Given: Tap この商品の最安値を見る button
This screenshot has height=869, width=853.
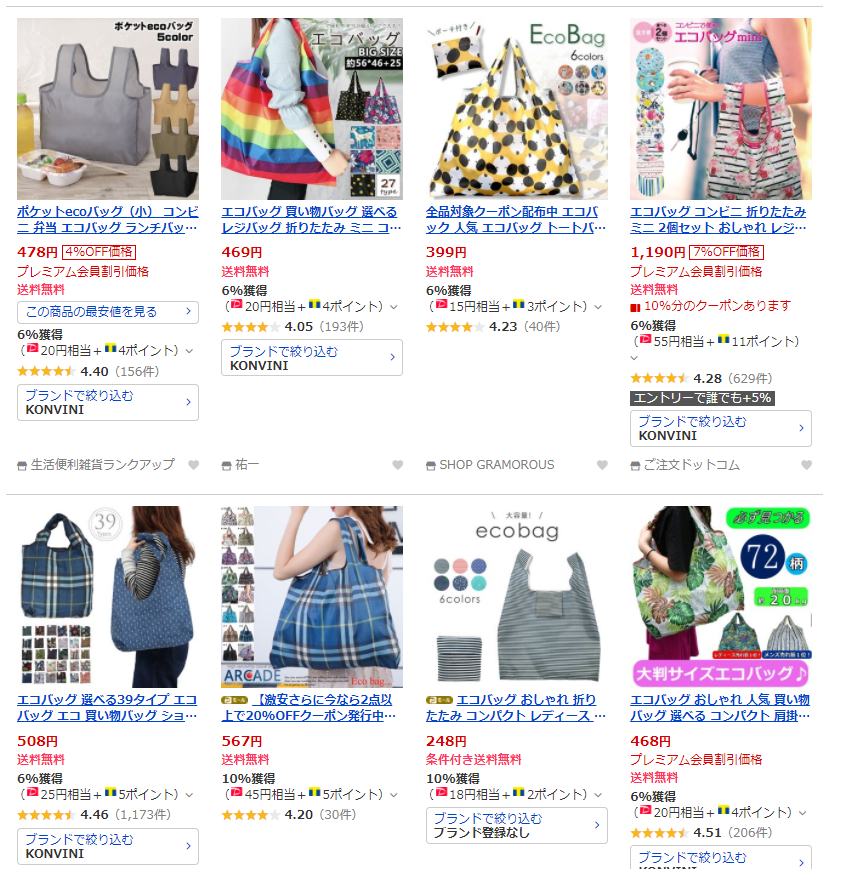Looking at the screenshot, I should pyautogui.click(x=107, y=312).
